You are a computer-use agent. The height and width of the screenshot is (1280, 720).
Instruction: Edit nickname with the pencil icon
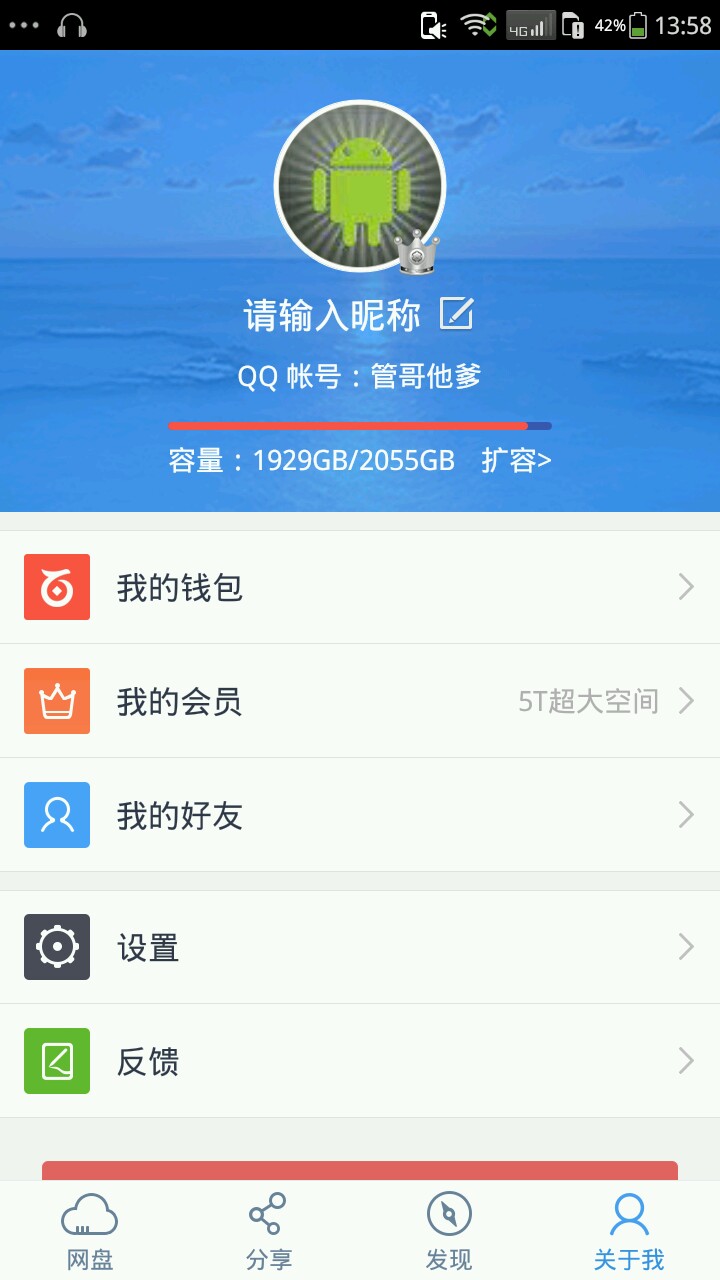pyautogui.click(x=457, y=314)
